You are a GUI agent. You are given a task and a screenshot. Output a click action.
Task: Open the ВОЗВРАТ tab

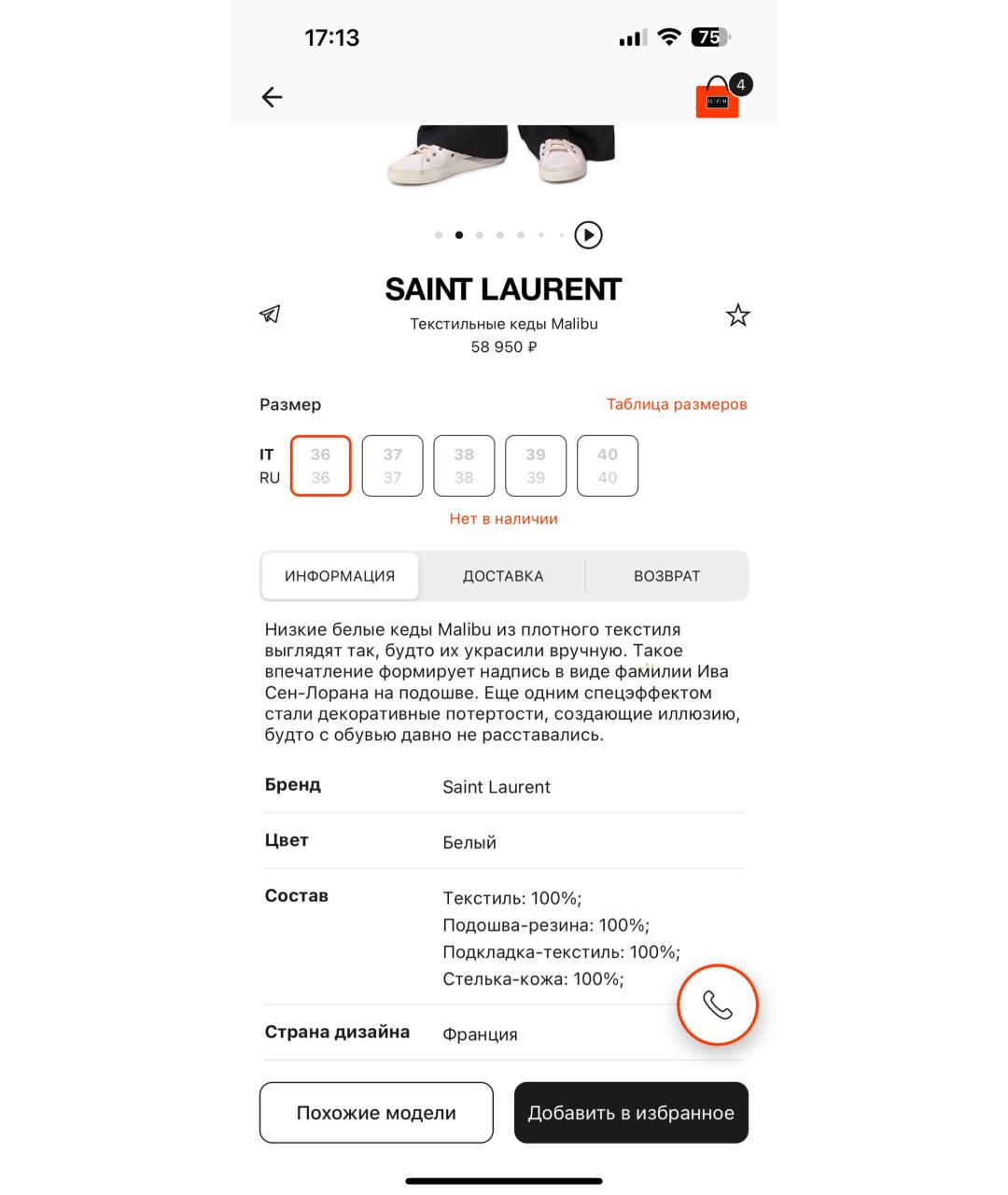click(666, 576)
